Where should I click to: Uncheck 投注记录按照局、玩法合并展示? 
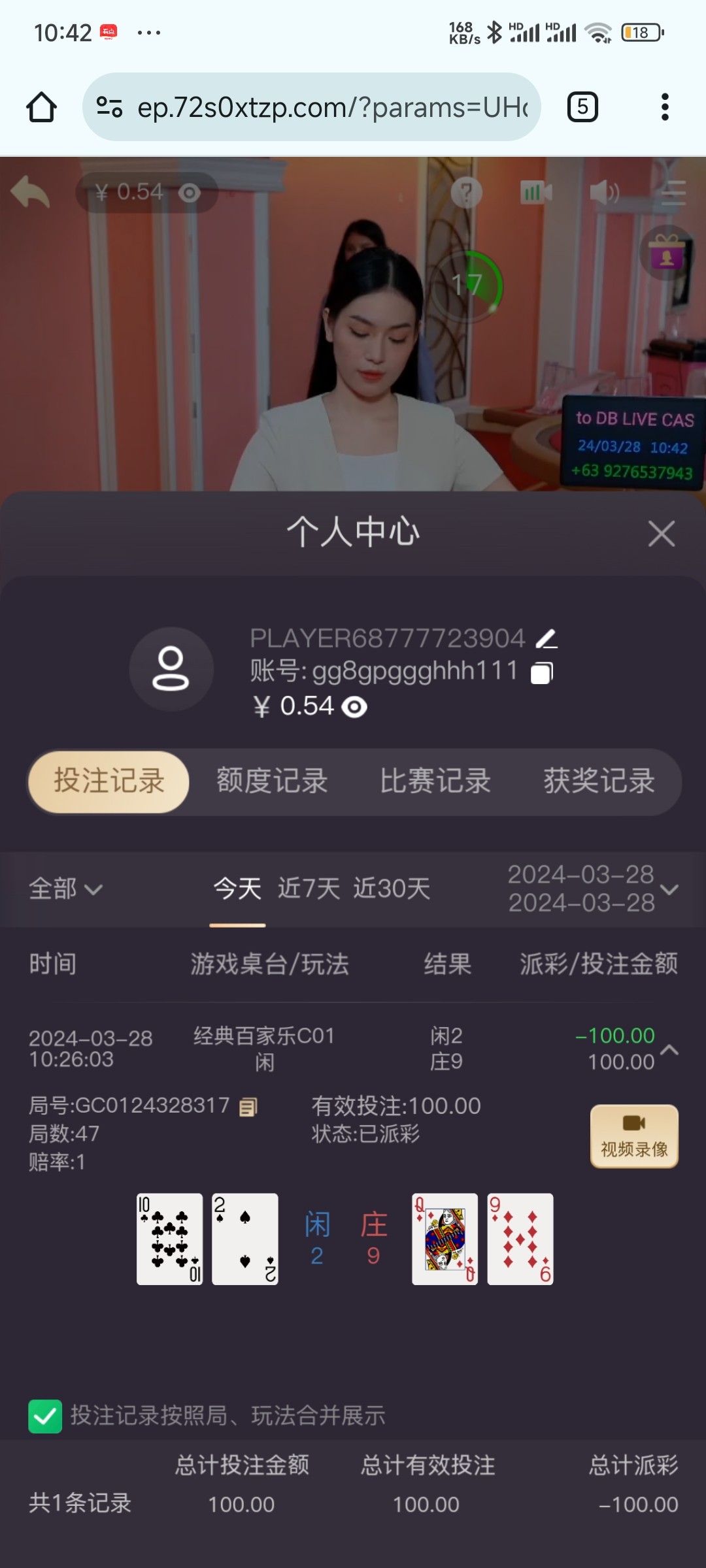tap(45, 1416)
